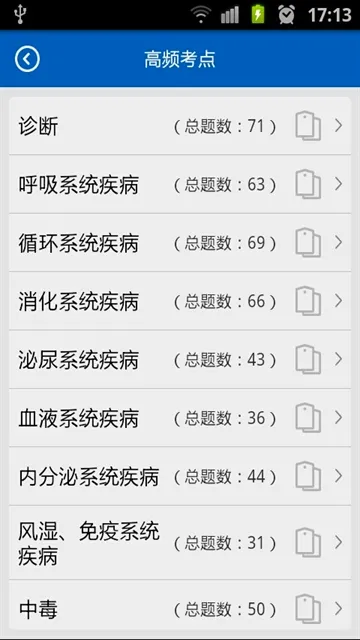
Task: Open the 诊断 category
Action: coord(180,126)
